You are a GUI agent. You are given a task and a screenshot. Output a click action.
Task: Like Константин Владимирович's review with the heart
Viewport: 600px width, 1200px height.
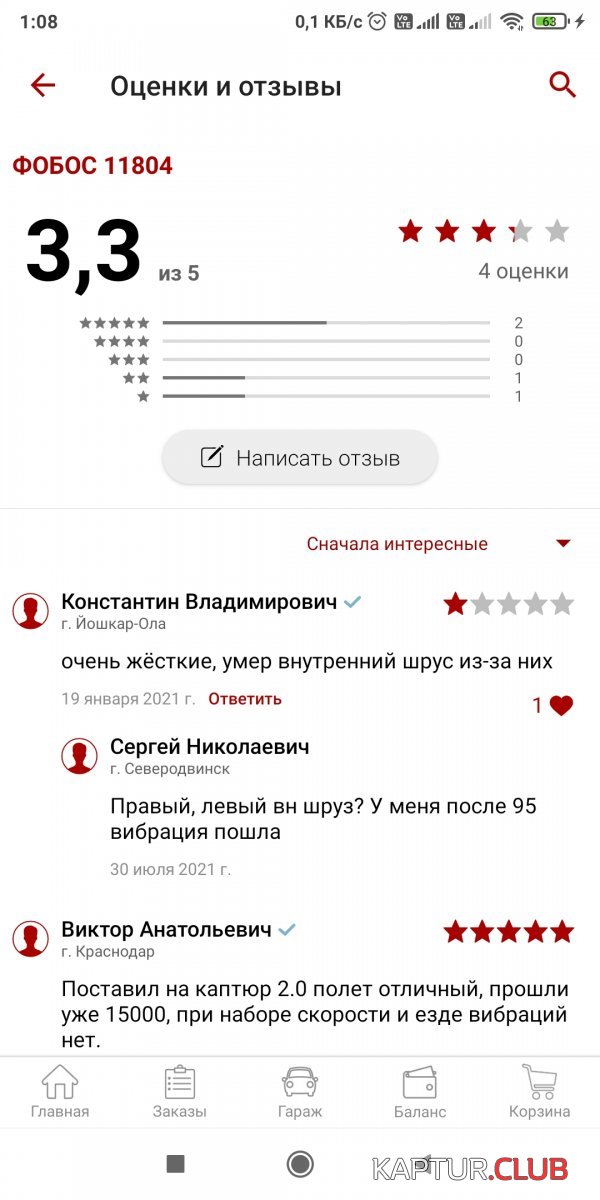point(561,705)
